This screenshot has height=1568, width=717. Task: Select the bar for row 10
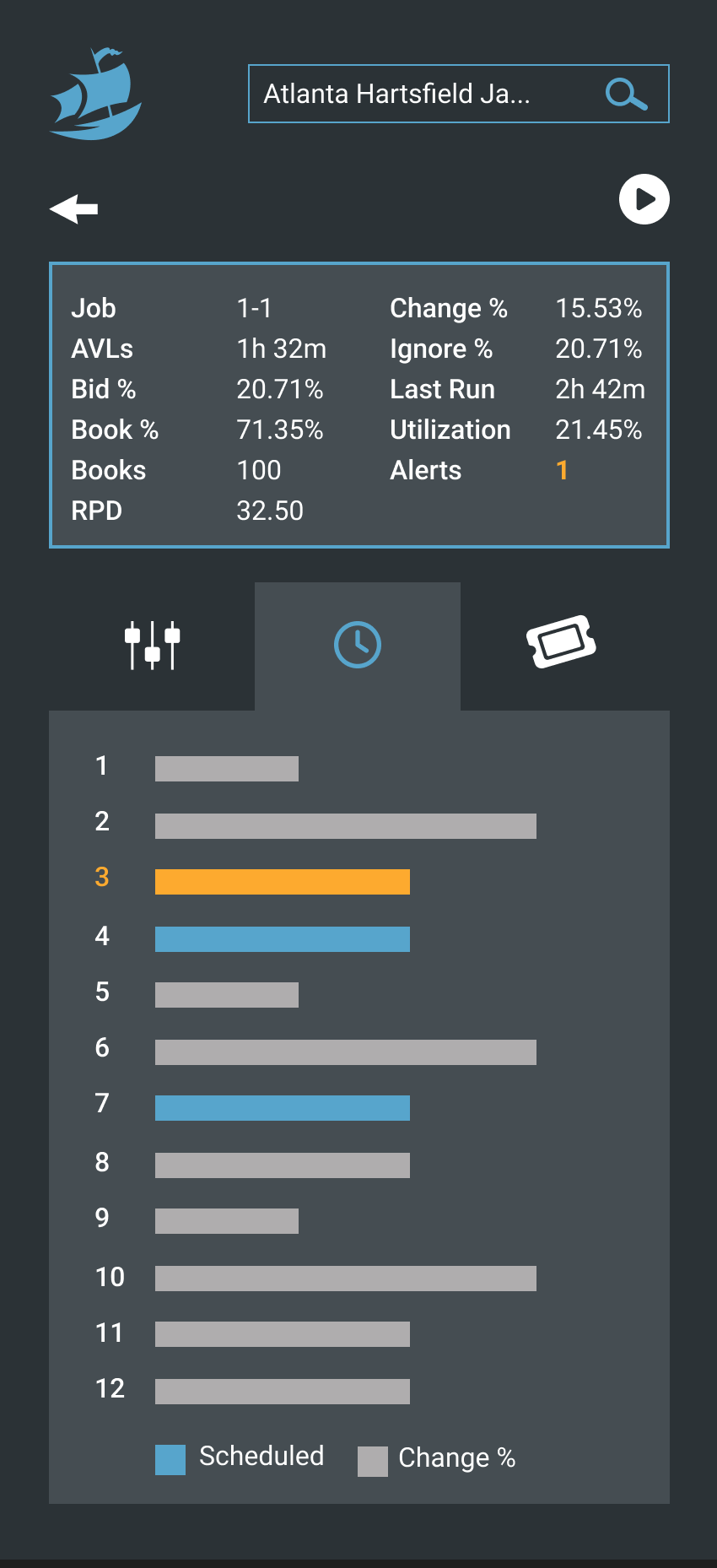[346, 1279]
